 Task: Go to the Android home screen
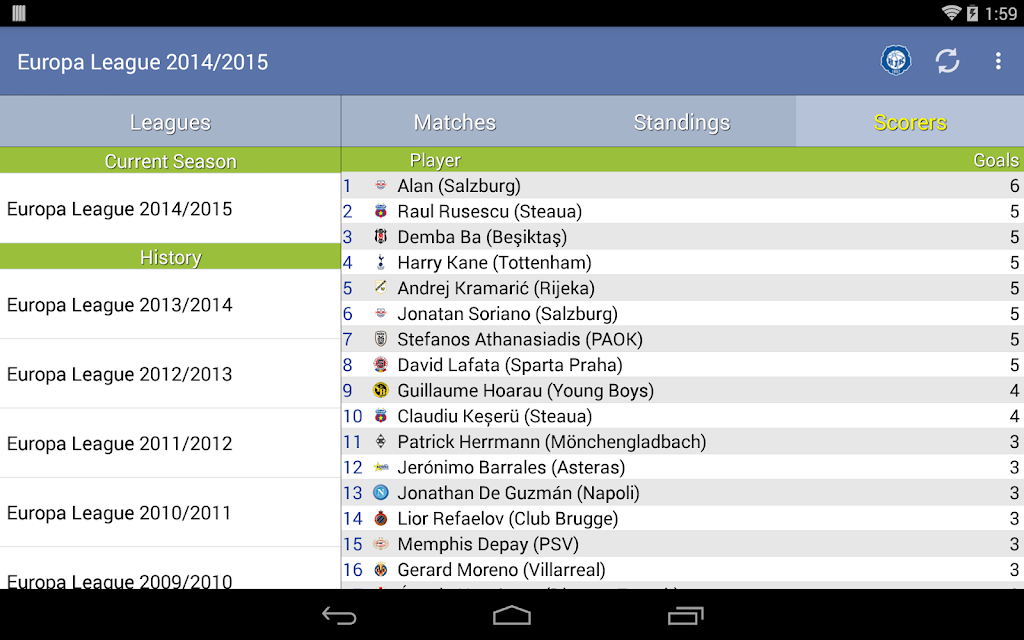511,615
